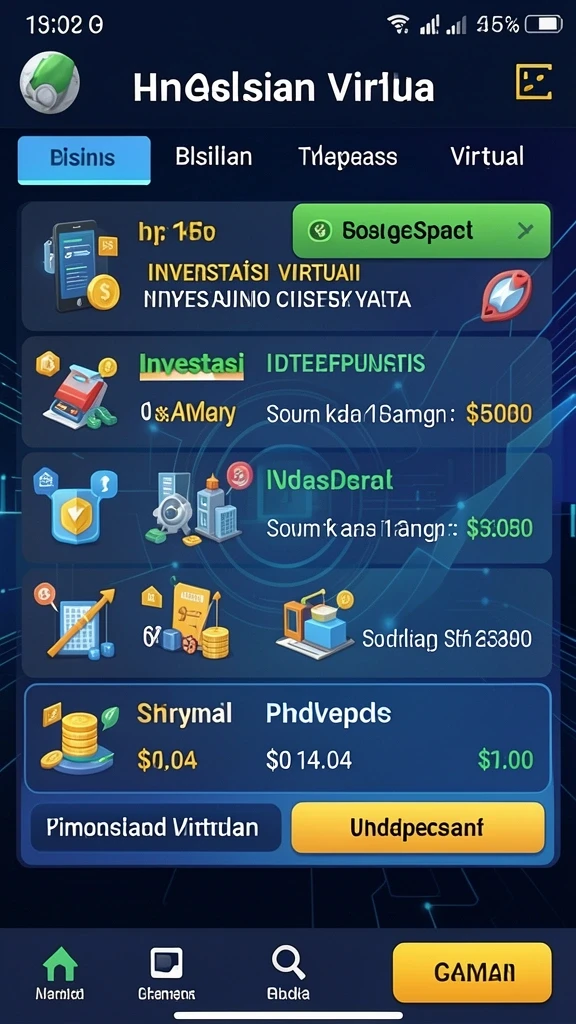Viewport: 576px width, 1024px height.
Task: Tap the yellow GAMAN button
Action: (x=472, y=972)
